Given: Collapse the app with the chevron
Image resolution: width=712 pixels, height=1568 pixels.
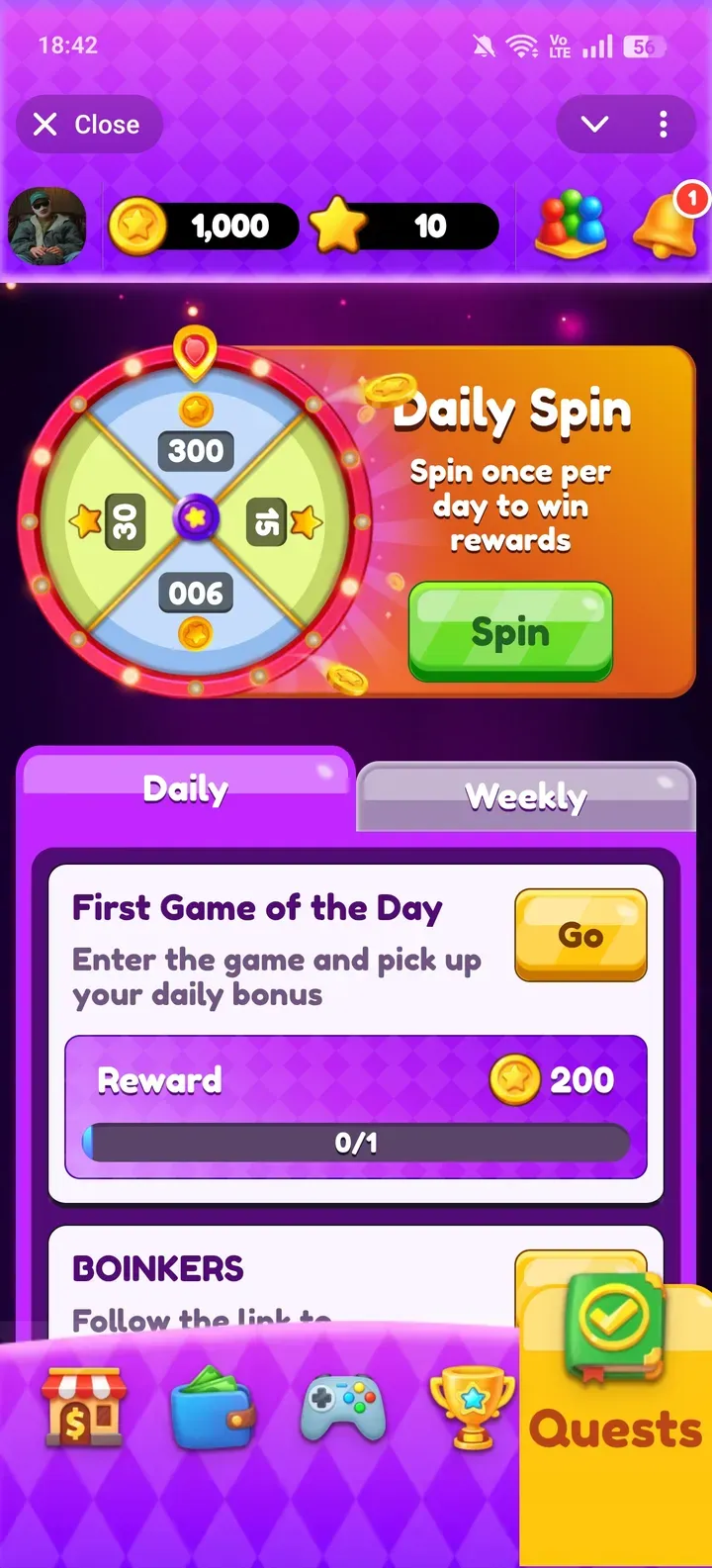Looking at the screenshot, I should pyautogui.click(x=594, y=125).
